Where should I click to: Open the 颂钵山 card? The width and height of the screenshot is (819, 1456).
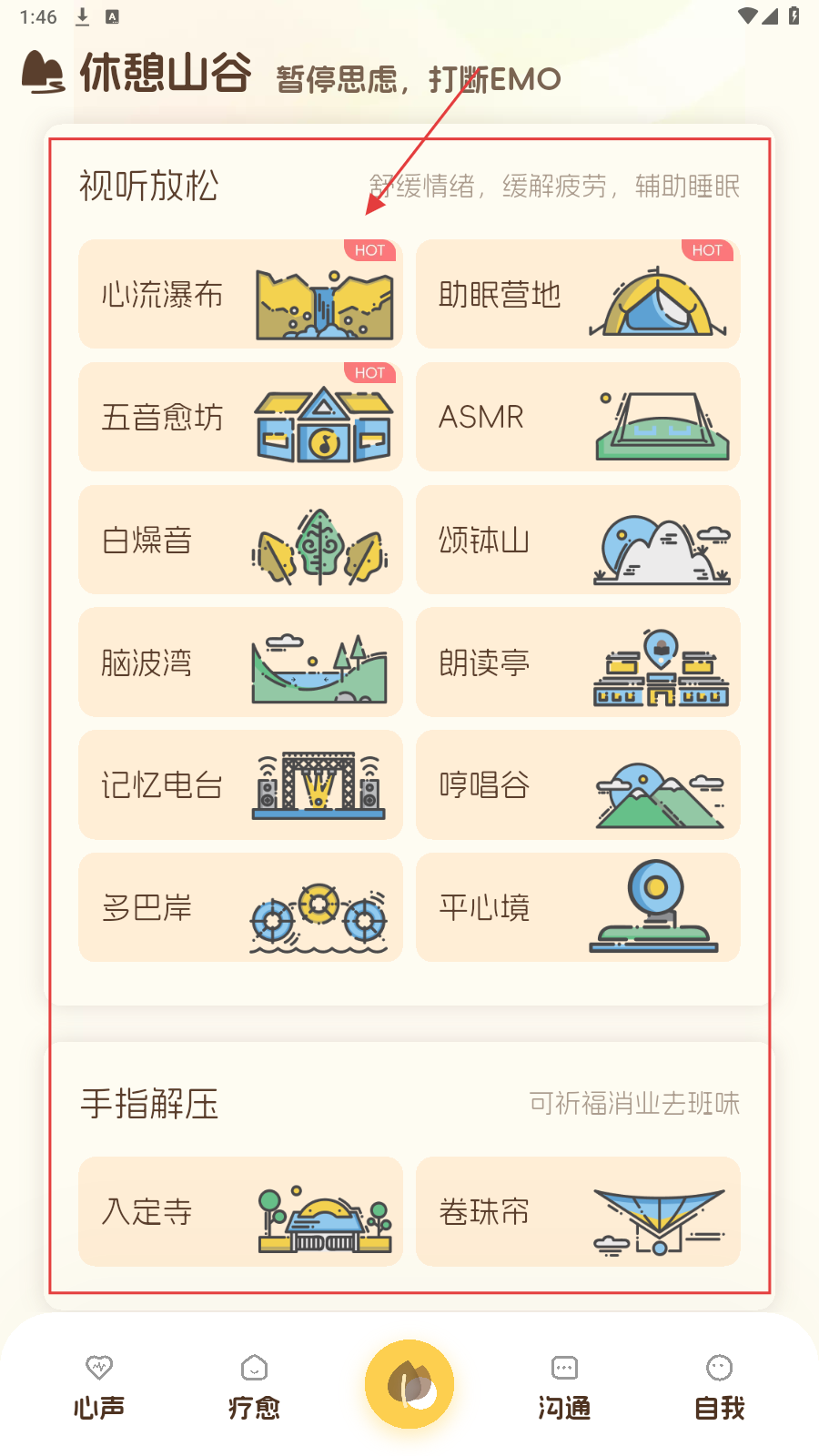coord(578,540)
